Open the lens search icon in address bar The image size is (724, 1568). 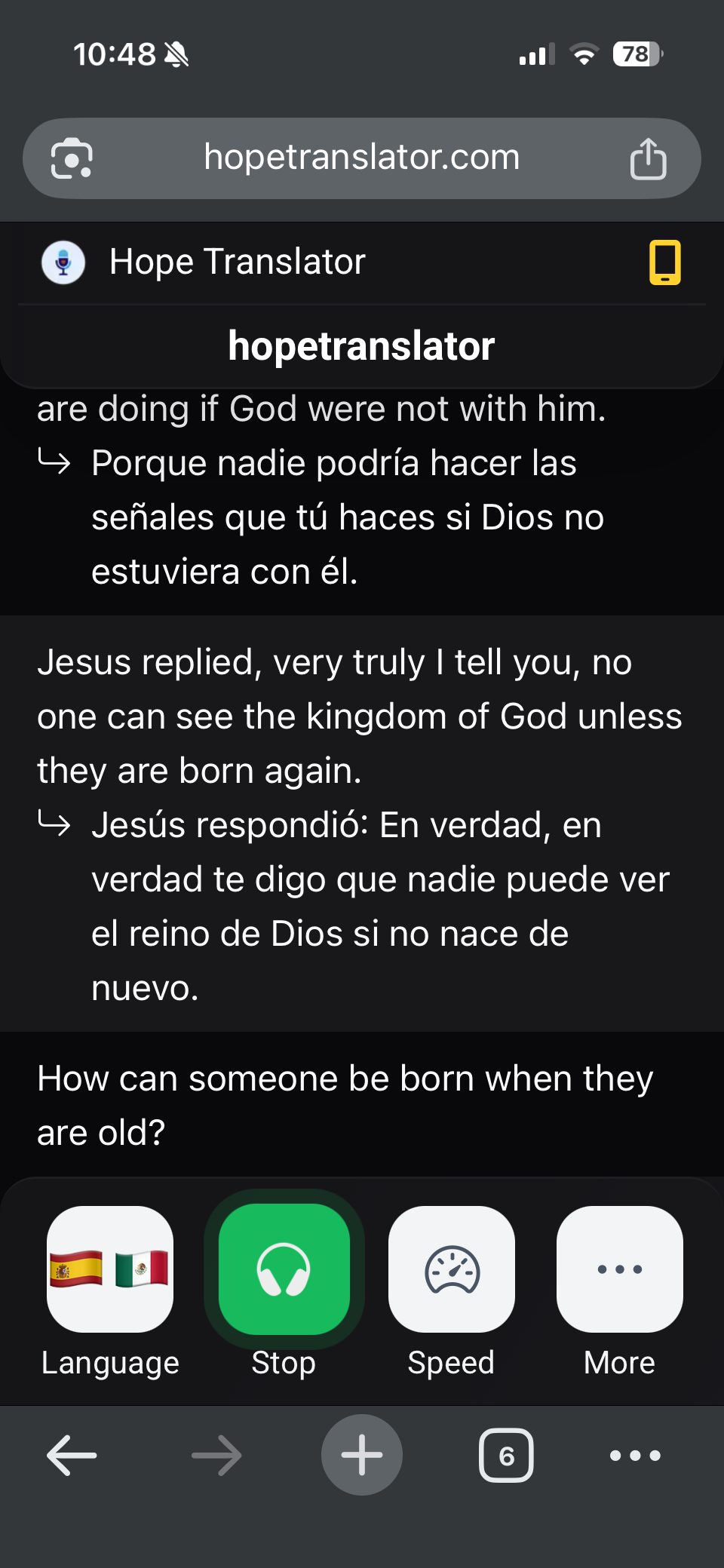click(72, 159)
